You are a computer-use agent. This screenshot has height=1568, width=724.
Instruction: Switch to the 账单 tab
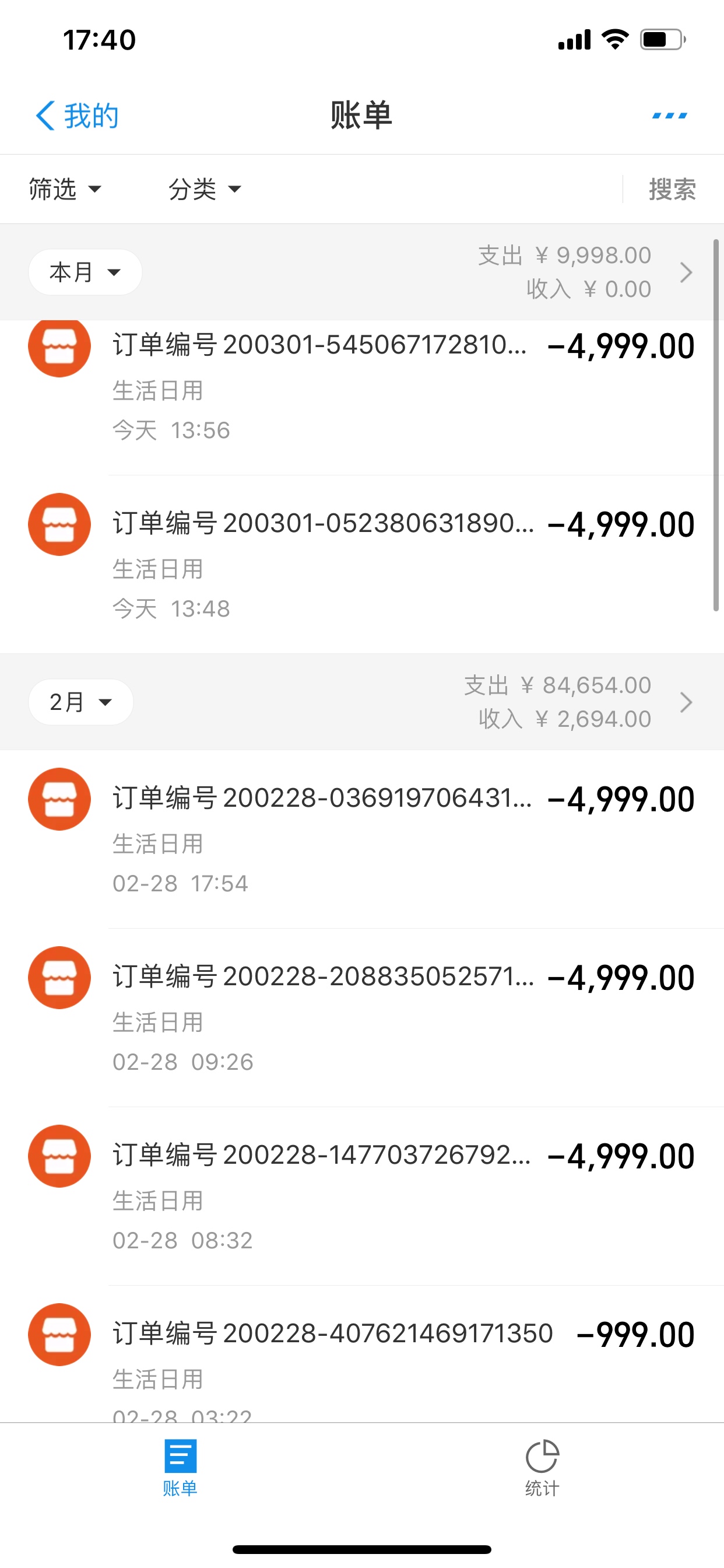(x=180, y=1468)
